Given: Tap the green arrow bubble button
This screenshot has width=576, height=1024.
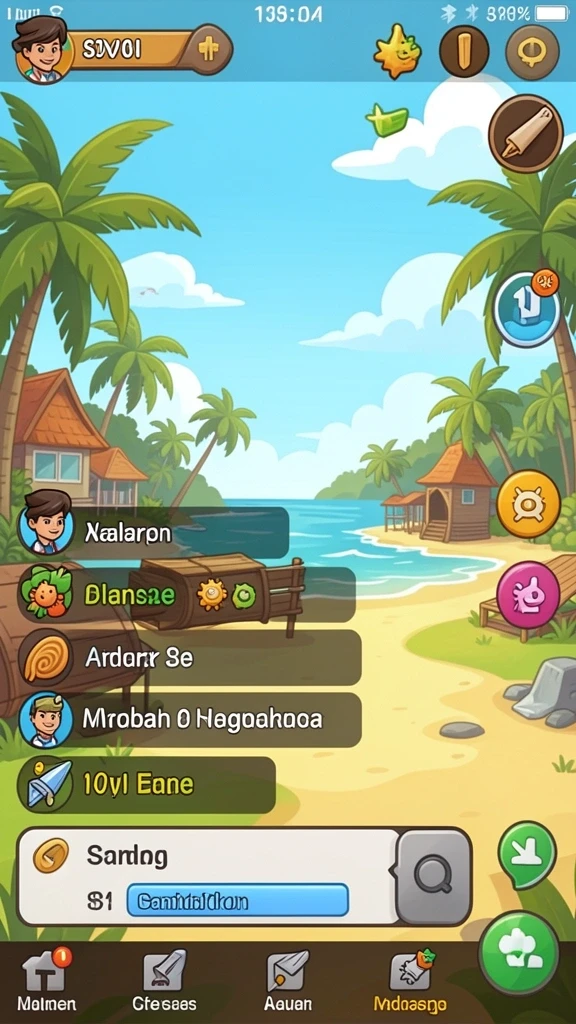Looking at the screenshot, I should [527, 854].
